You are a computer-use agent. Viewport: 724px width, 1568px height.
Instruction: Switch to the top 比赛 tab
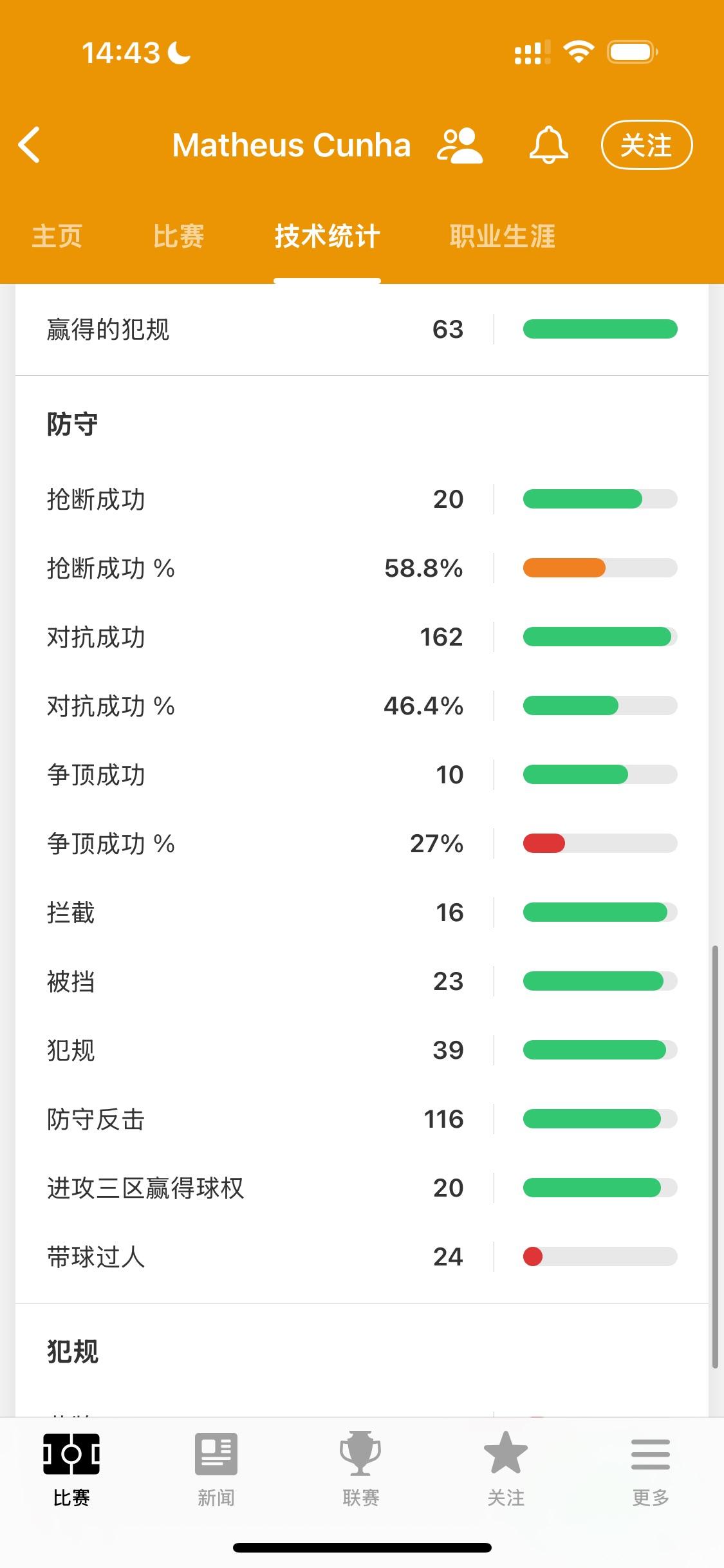point(179,236)
